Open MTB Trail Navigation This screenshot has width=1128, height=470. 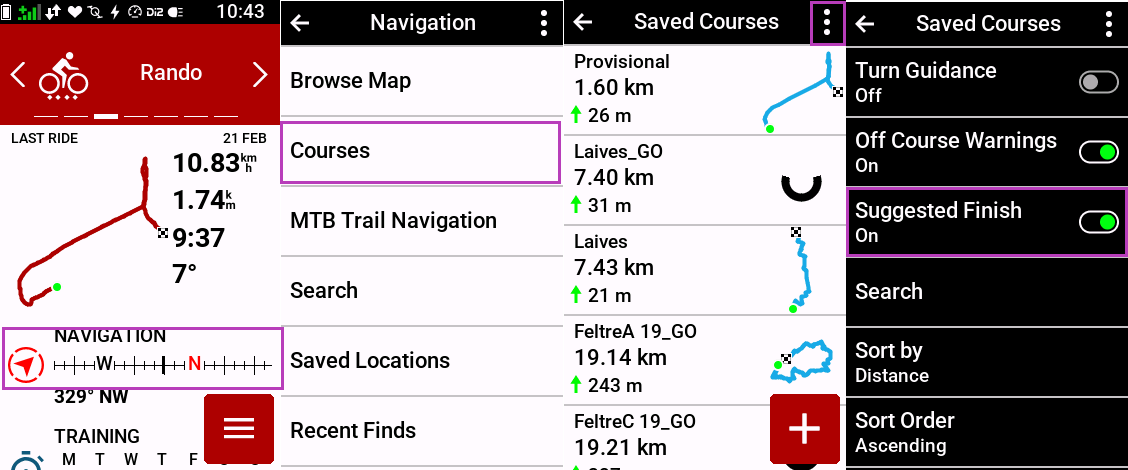[420, 221]
